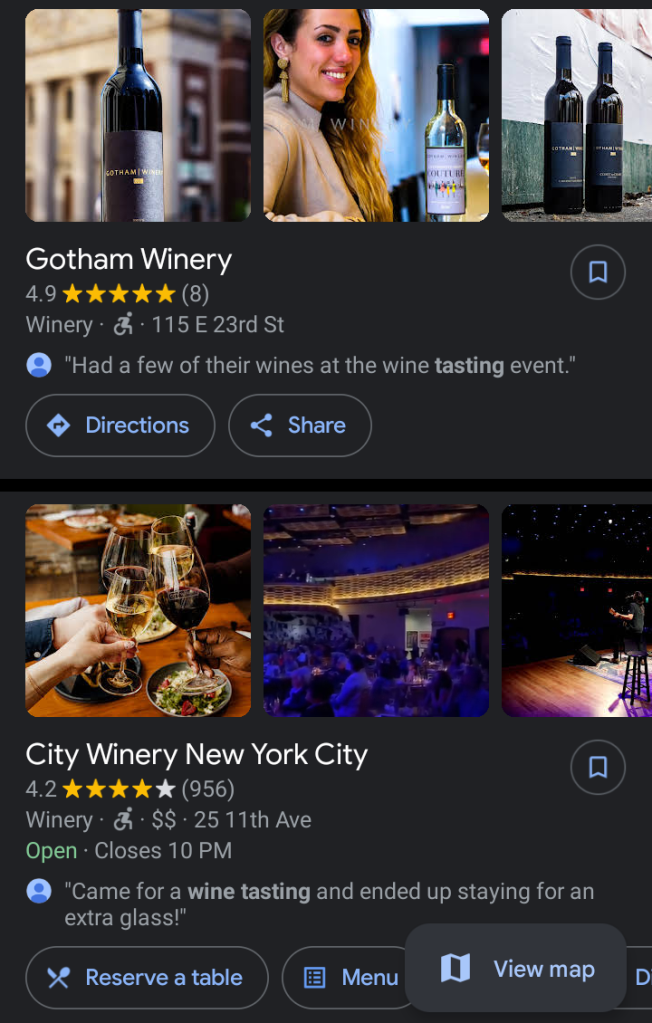Share the Gotham Winery listing

point(300,425)
